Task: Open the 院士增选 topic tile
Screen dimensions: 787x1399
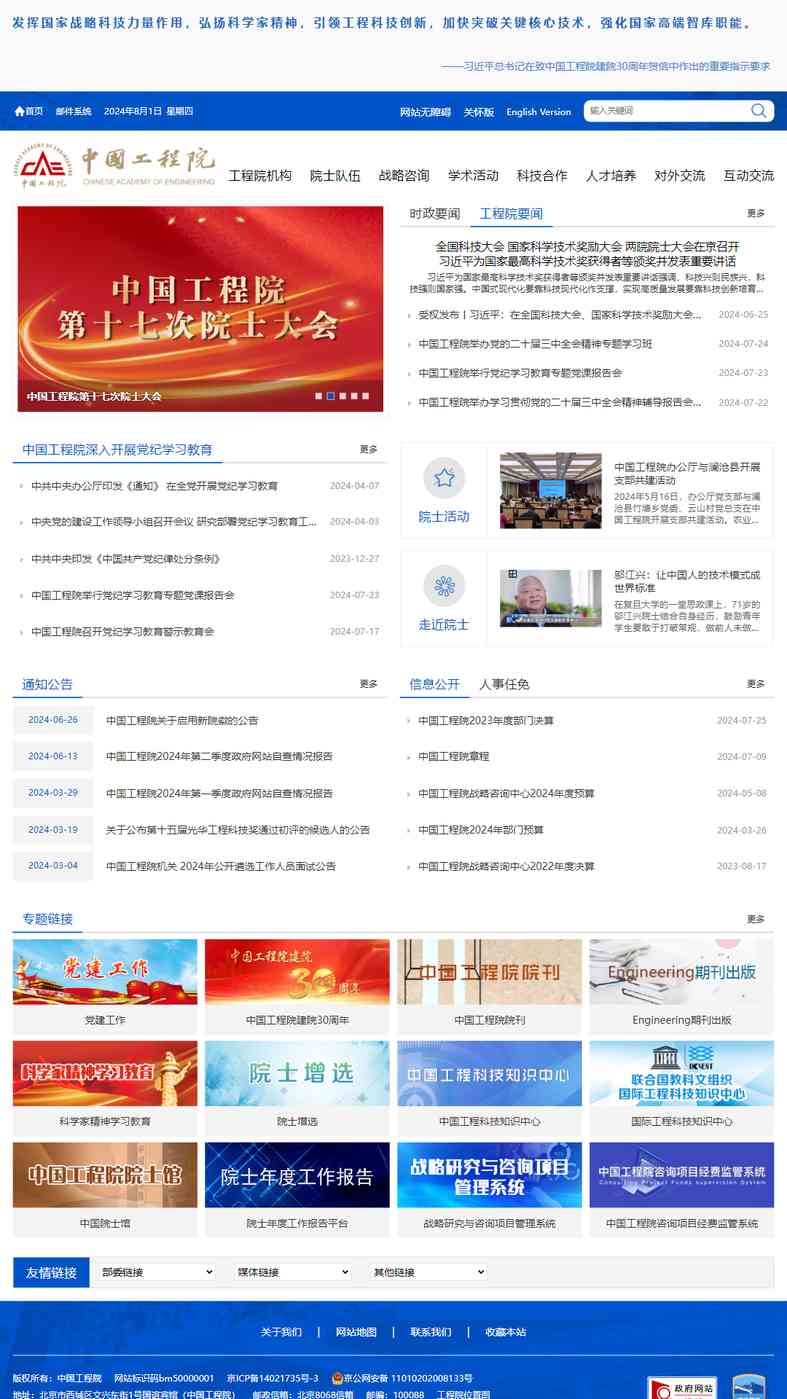Action: pyautogui.click(x=297, y=1086)
